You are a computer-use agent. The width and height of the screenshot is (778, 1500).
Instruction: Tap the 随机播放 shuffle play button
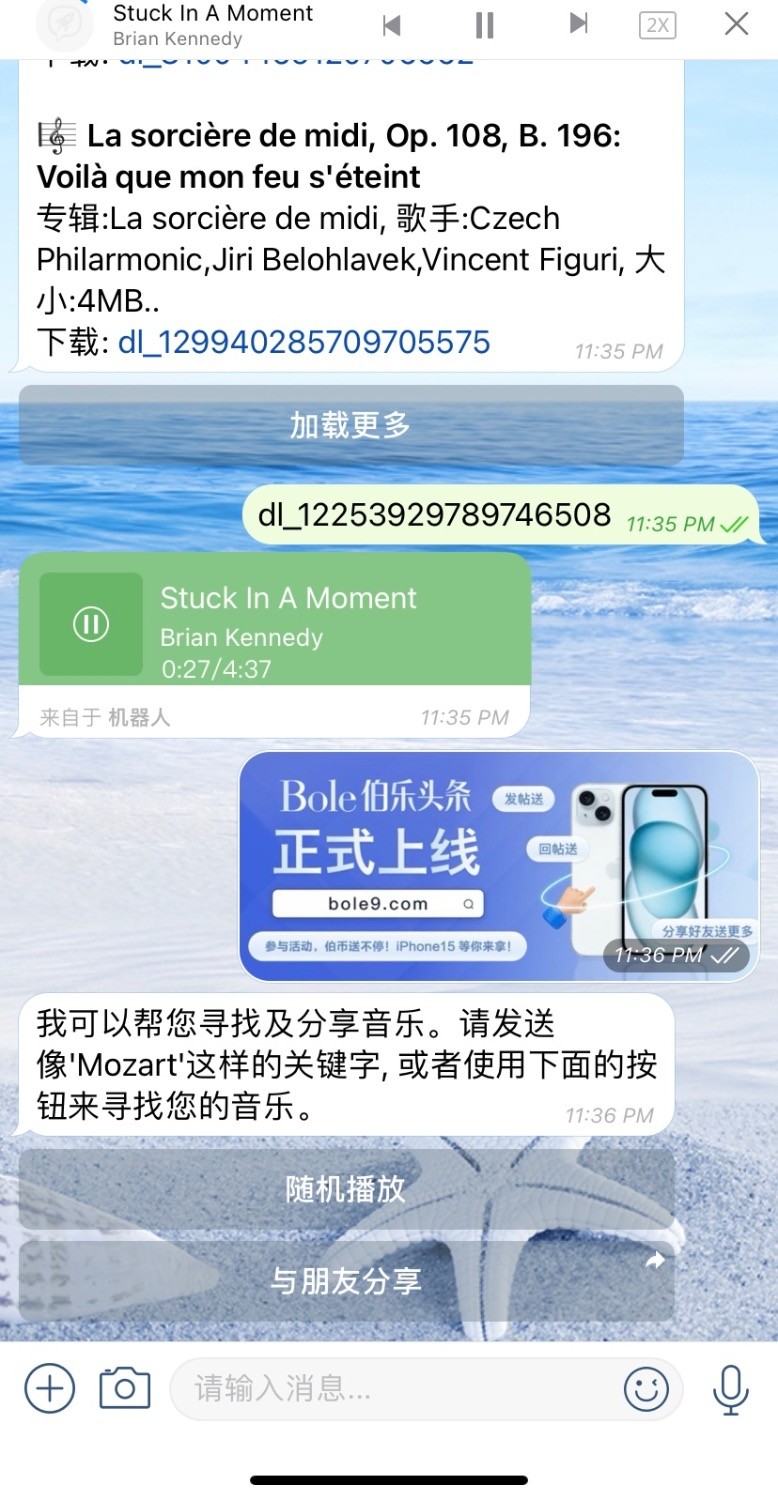[346, 1189]
